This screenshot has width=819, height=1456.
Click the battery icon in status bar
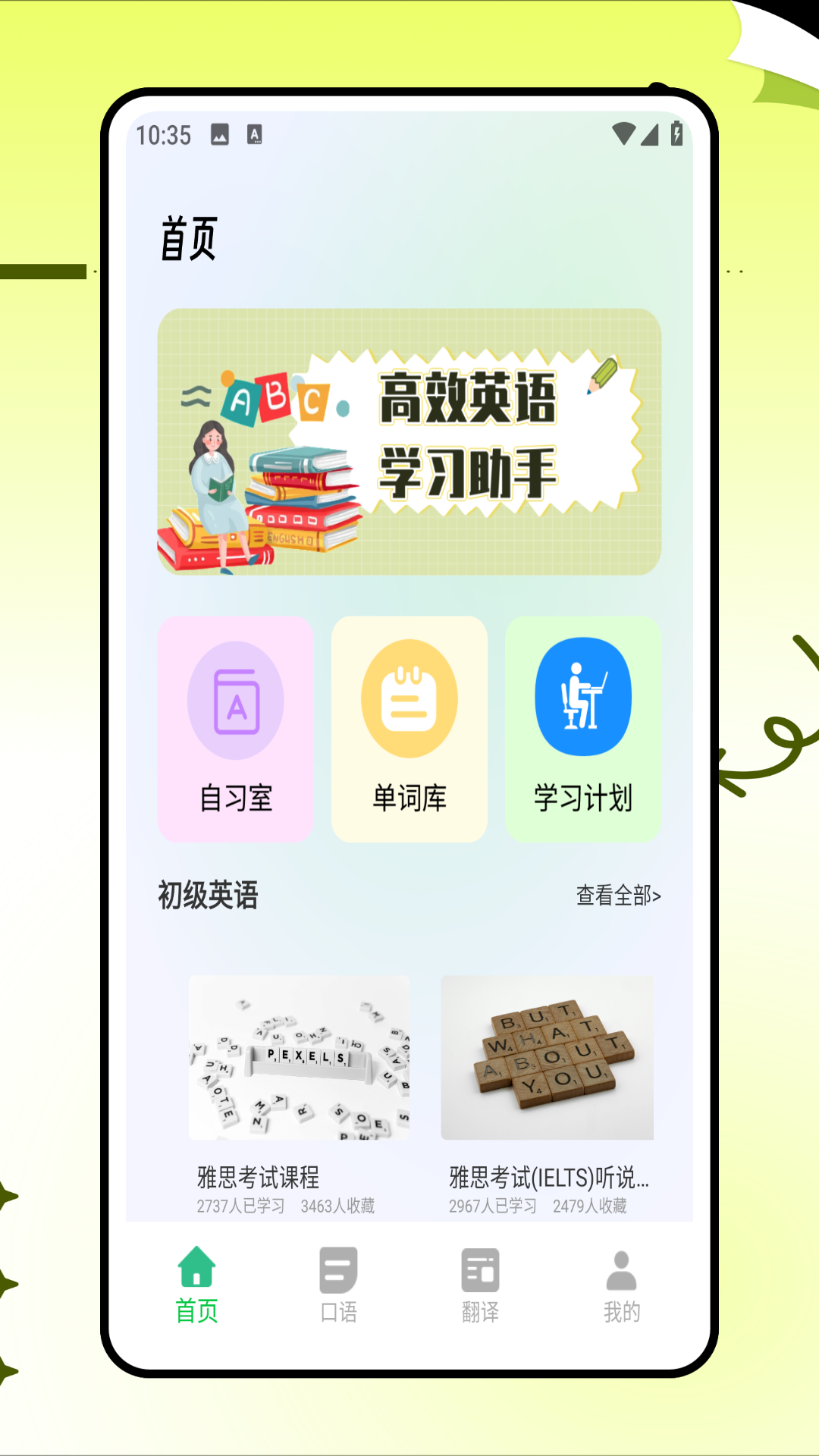(x=676, y=134)
